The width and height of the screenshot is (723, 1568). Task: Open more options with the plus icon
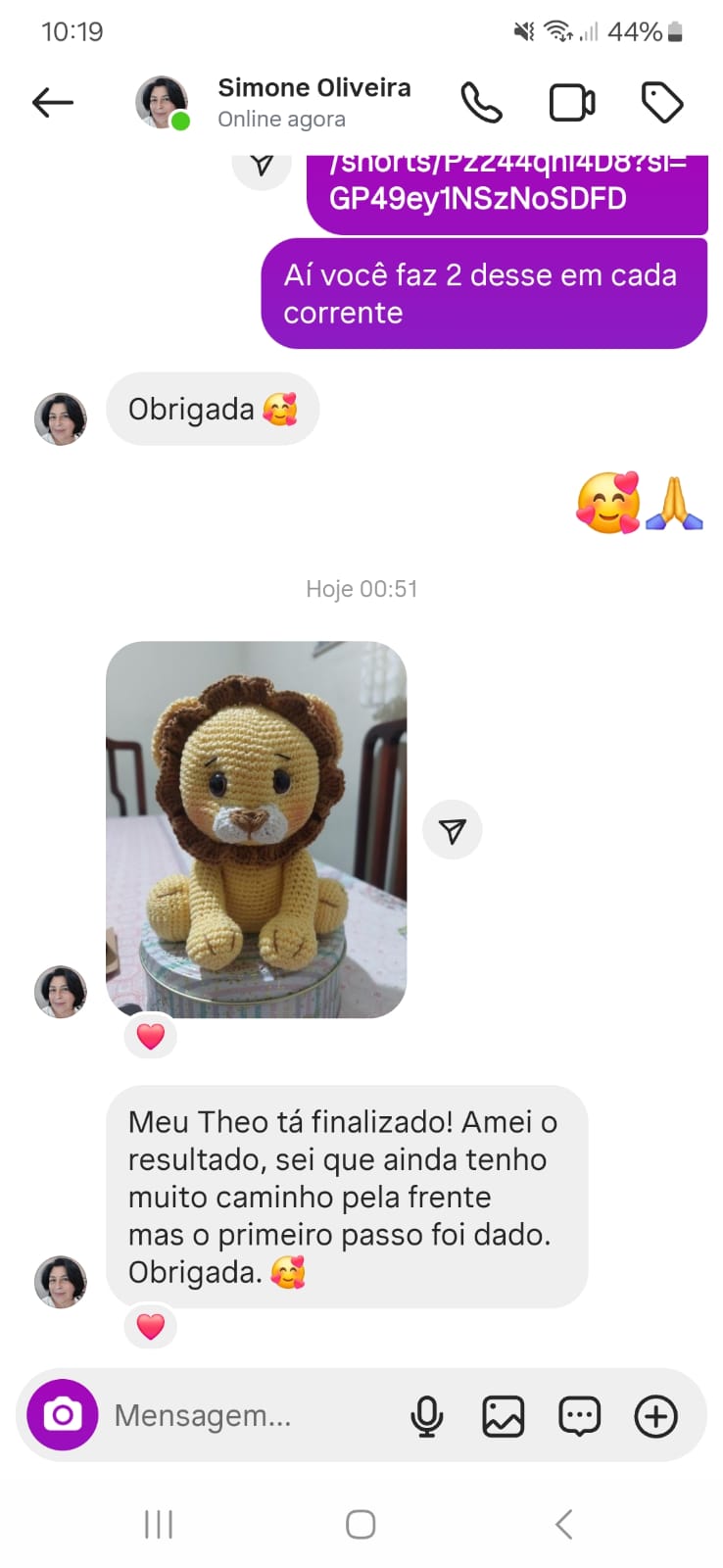coord(655,1415)
